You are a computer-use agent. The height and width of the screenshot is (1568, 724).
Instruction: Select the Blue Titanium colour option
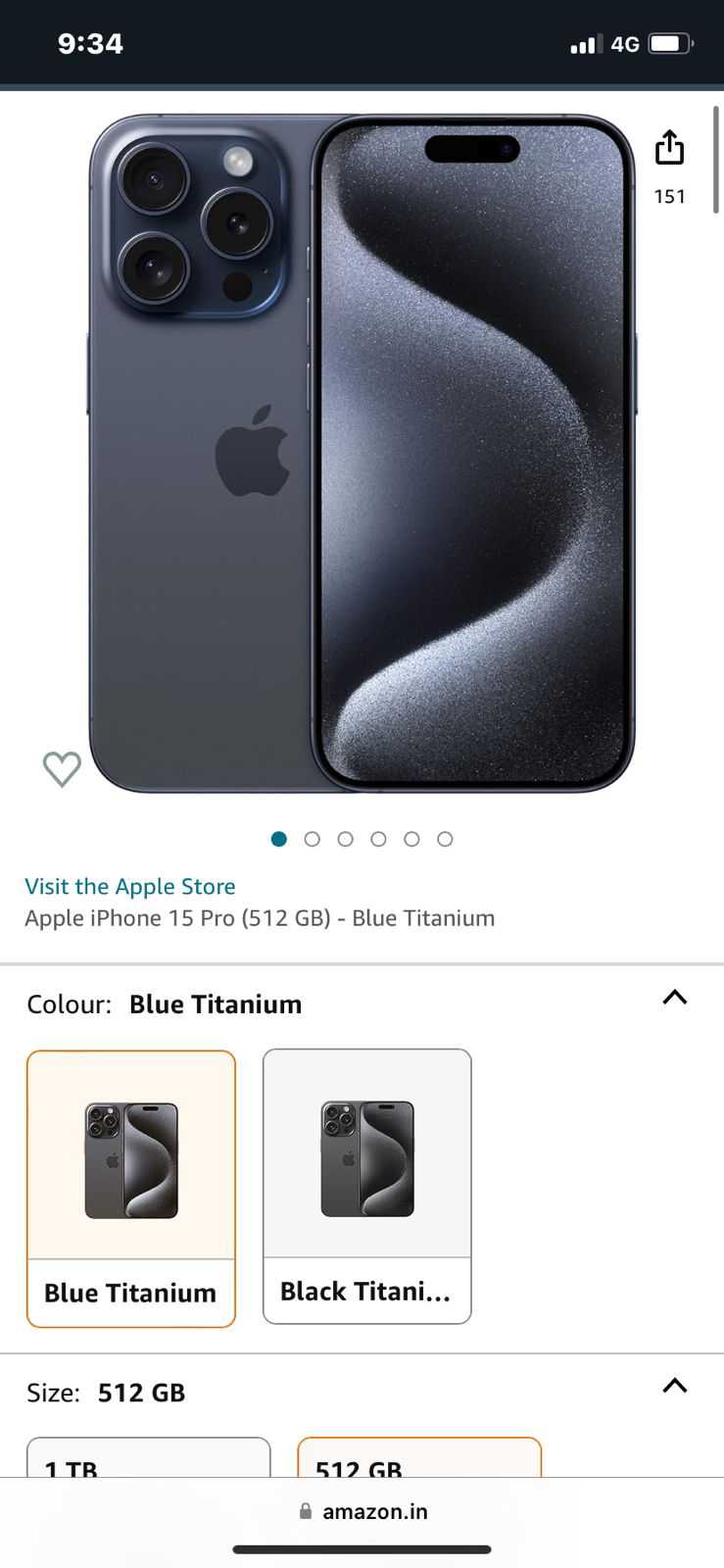[x=131, y=1189]
